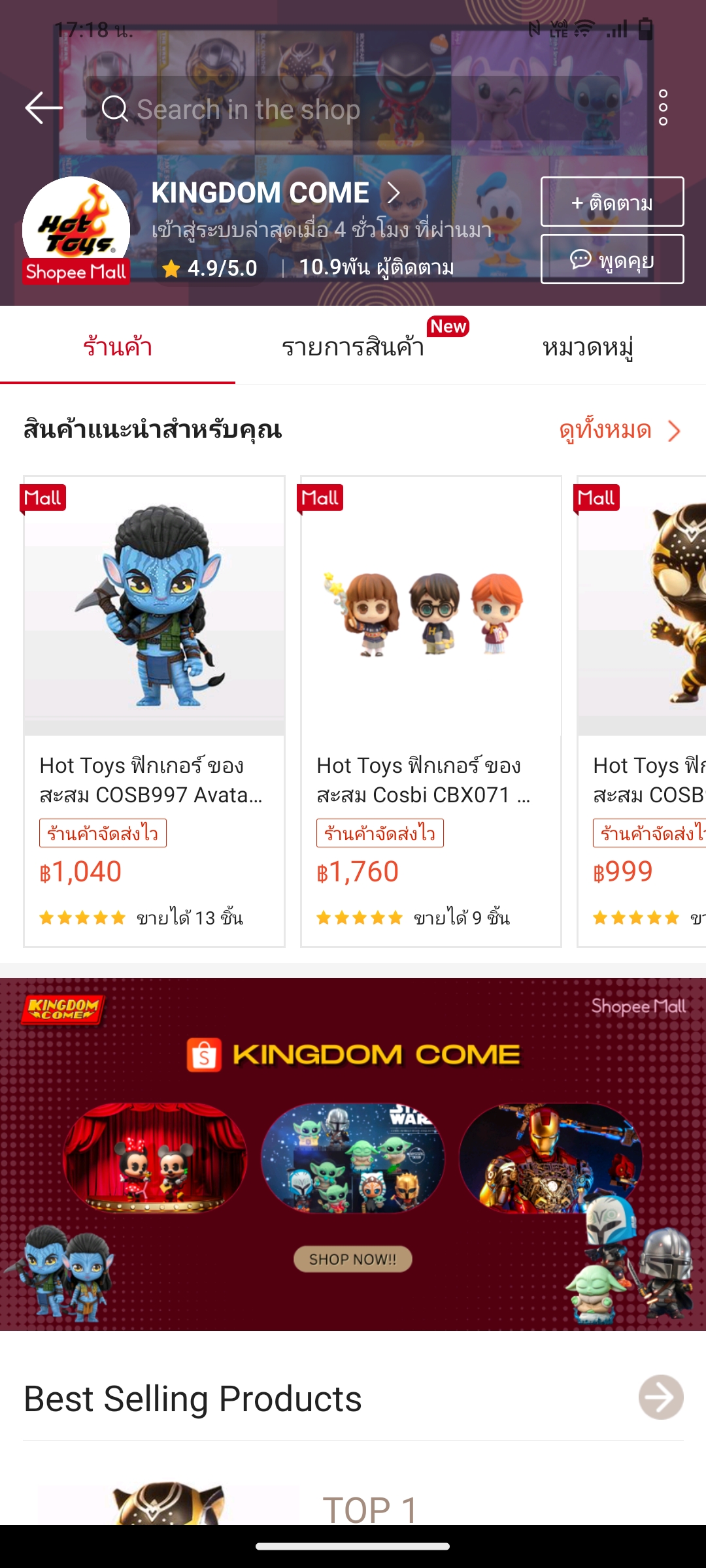Image resolution: width=706 pixels, height=1568 pixels.
Task: View all recommended products via ดูทั้งหมด
Action: pos(619,431)
